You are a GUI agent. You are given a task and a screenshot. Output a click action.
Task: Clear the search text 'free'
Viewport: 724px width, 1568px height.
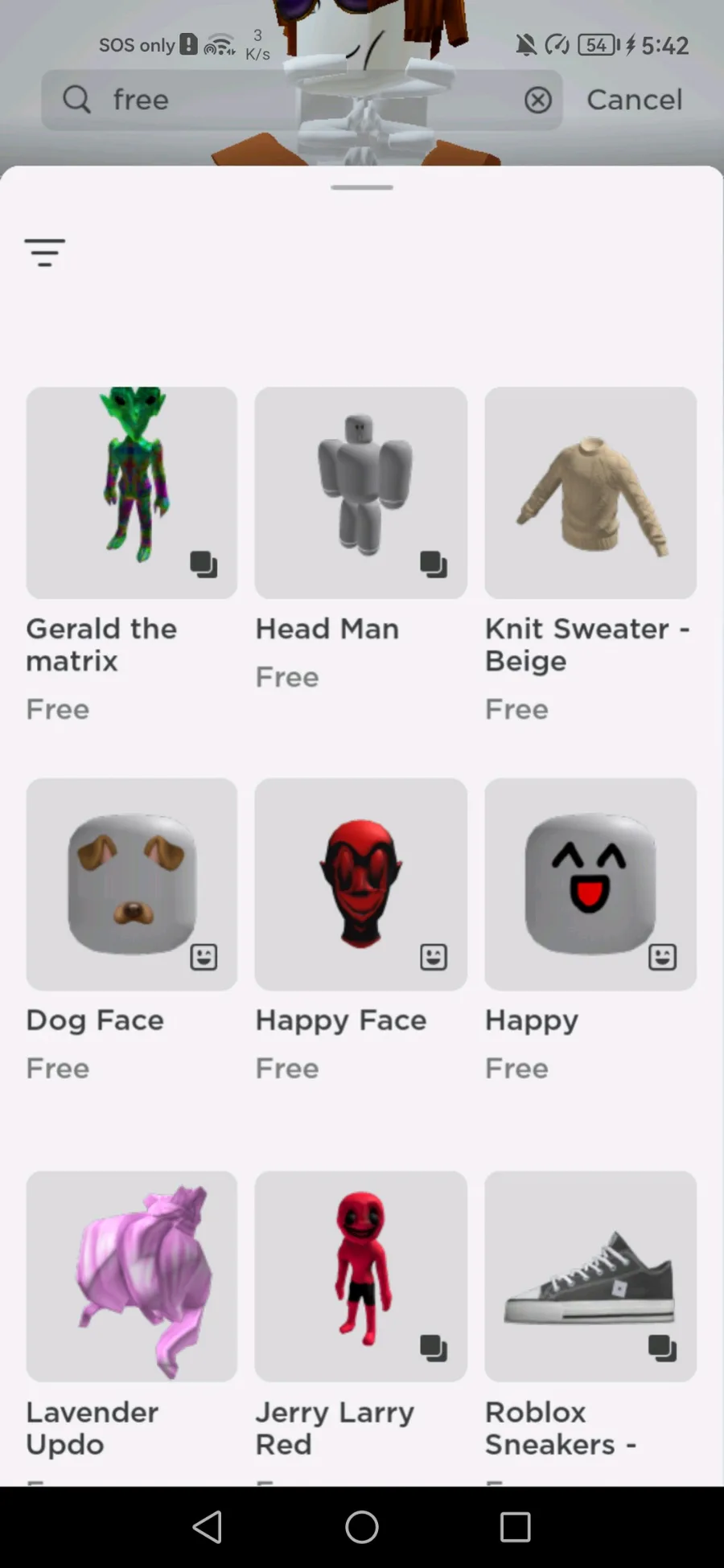pyautogui.click(x=538, y=101)
